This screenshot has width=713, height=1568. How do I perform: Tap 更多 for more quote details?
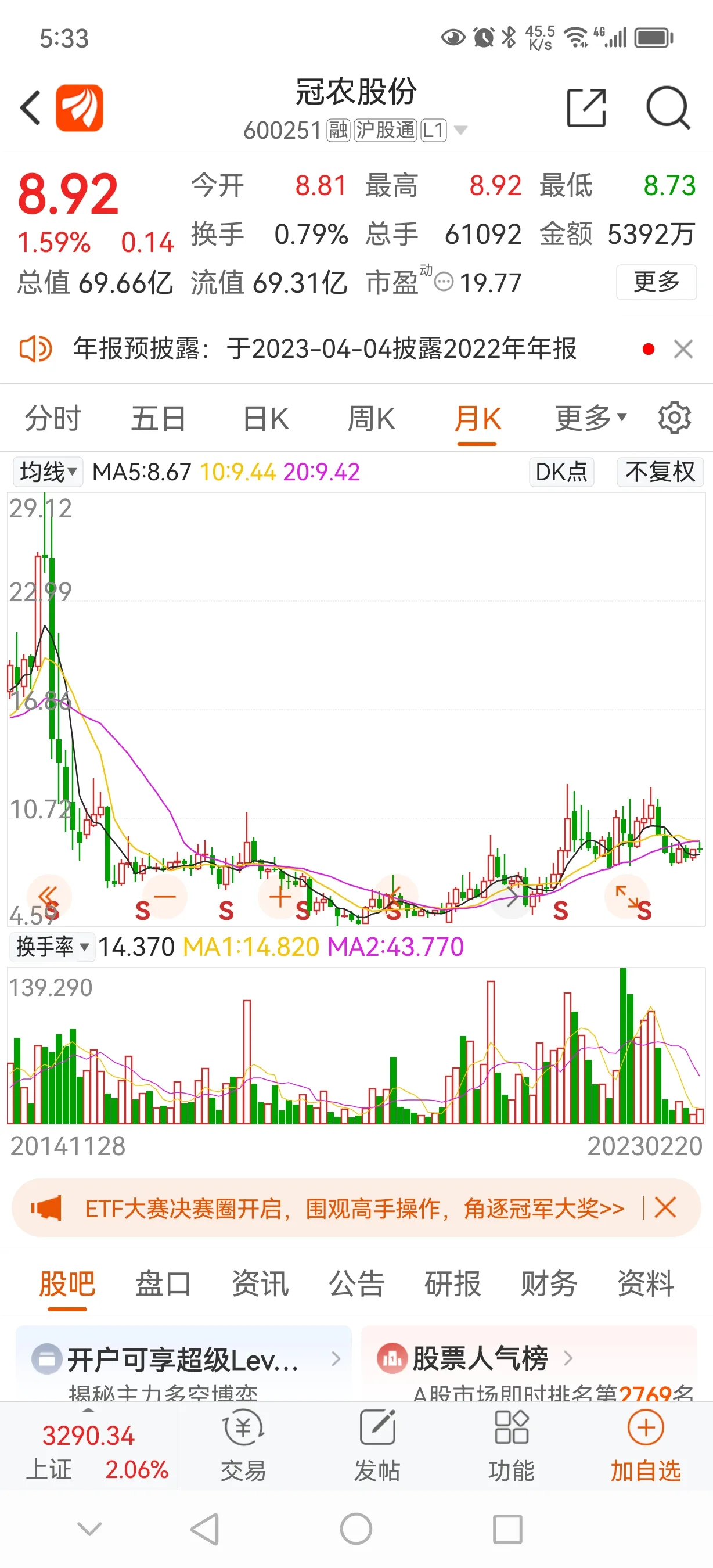[656, 282]
